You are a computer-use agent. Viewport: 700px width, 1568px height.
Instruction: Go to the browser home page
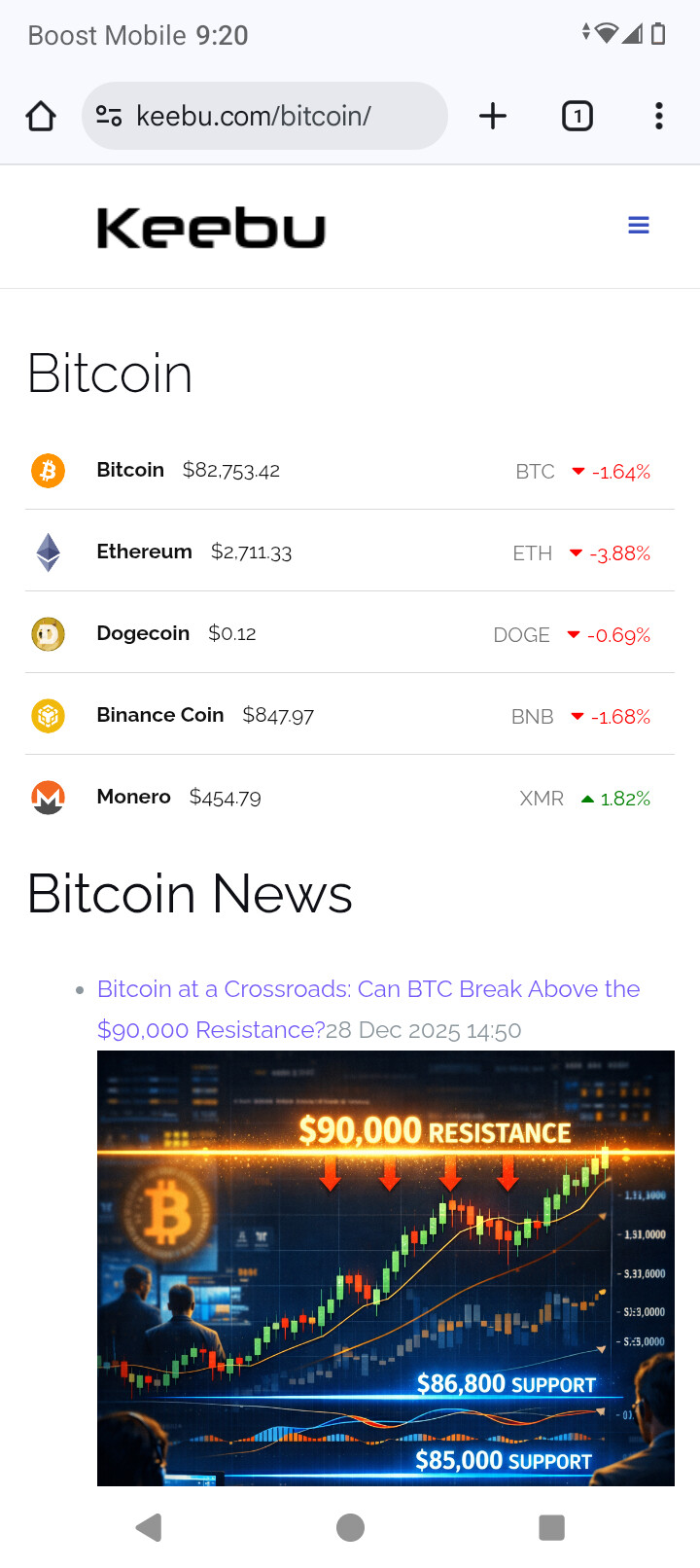pyautogui.click(x=41, y=117)
